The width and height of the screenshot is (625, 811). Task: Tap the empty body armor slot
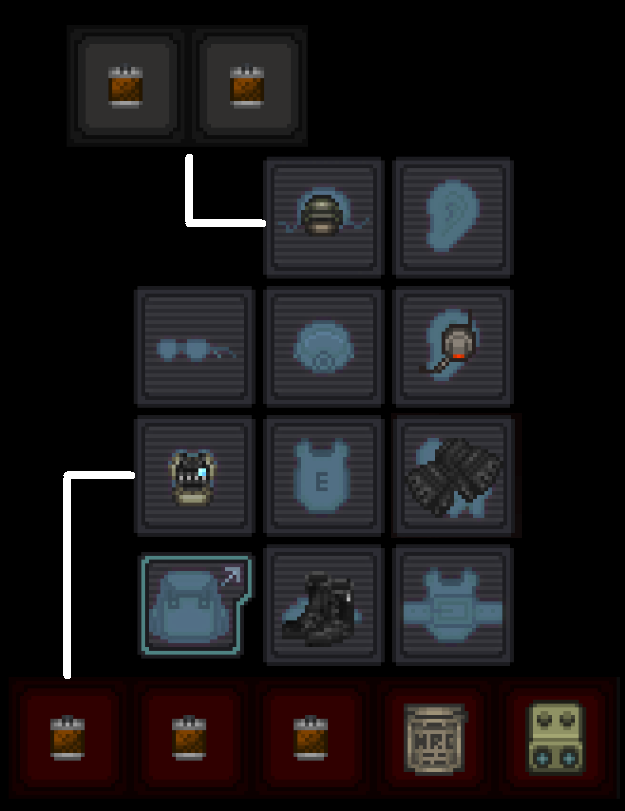pos(453,606)
